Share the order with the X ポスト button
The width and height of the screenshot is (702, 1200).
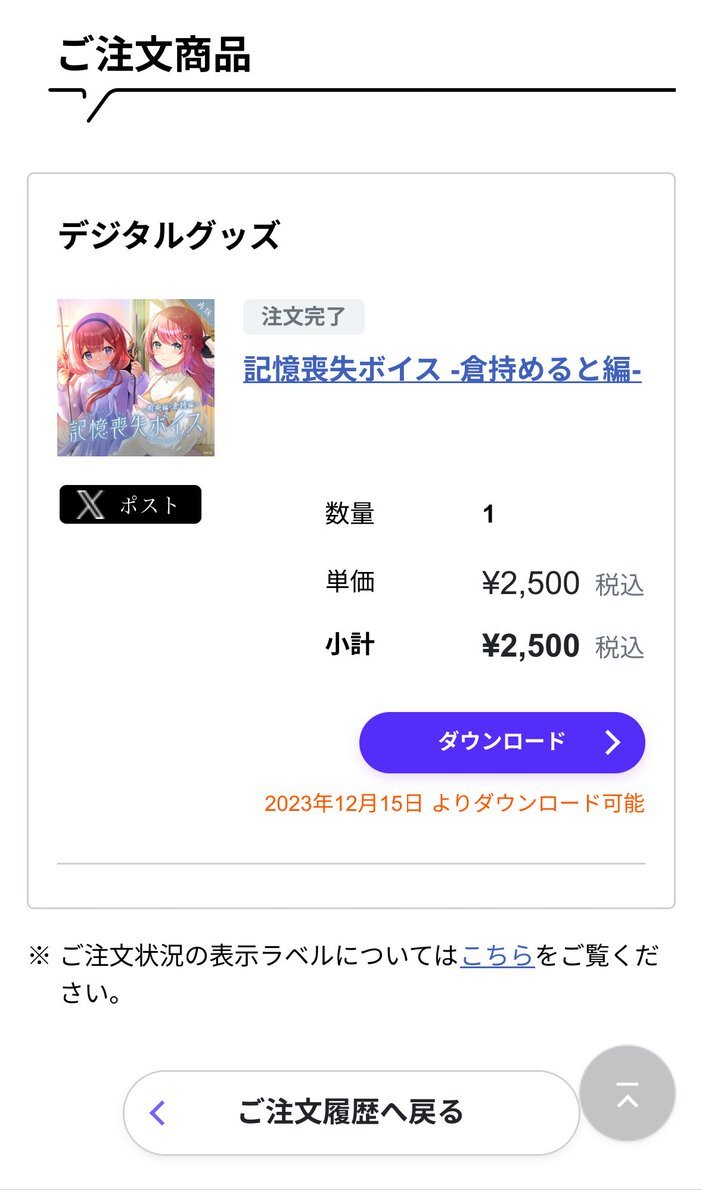coord(130,505)
